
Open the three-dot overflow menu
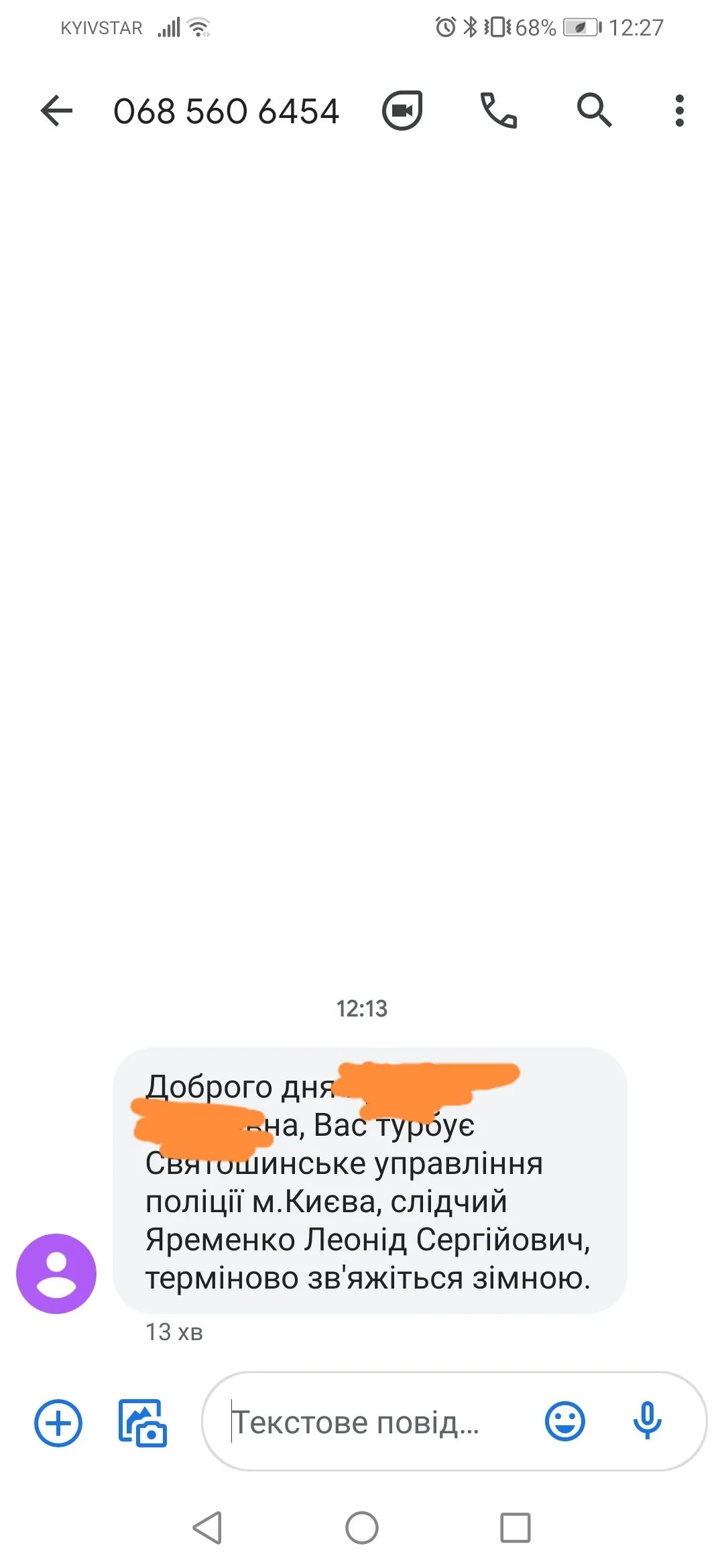pos(679,111)
